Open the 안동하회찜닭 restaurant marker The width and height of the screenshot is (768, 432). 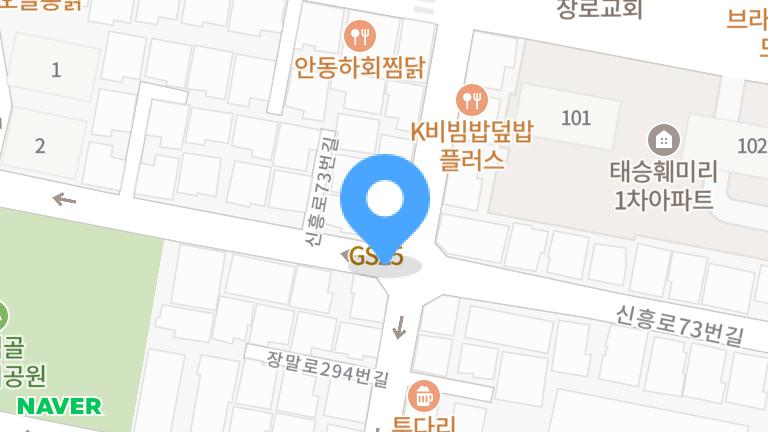pos(358,38)
